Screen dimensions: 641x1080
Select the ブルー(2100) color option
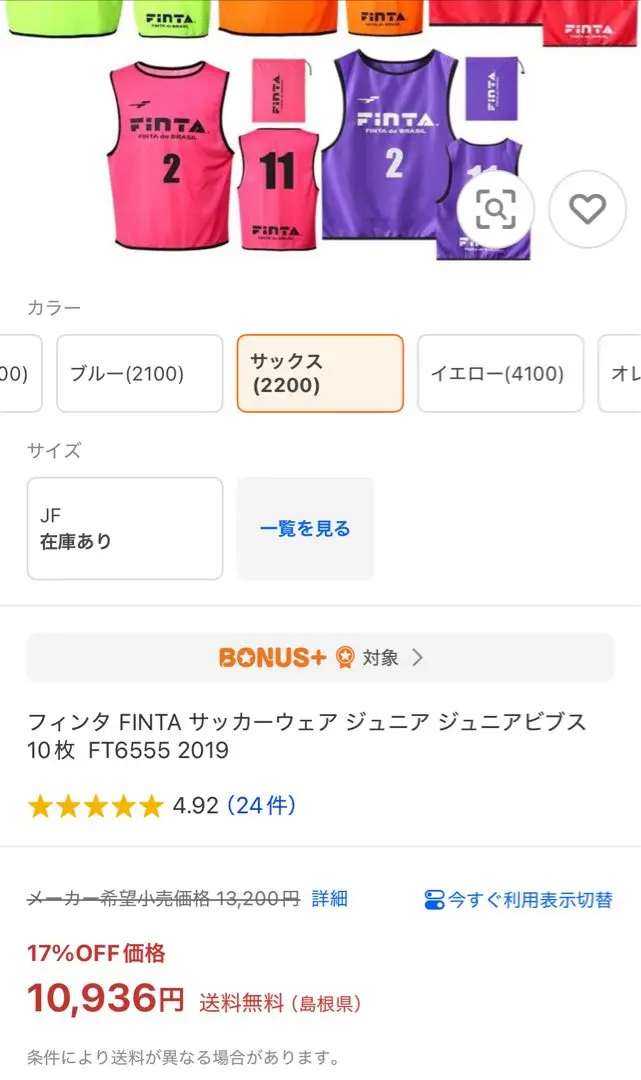pyautogui.click(x=140, y=373)
